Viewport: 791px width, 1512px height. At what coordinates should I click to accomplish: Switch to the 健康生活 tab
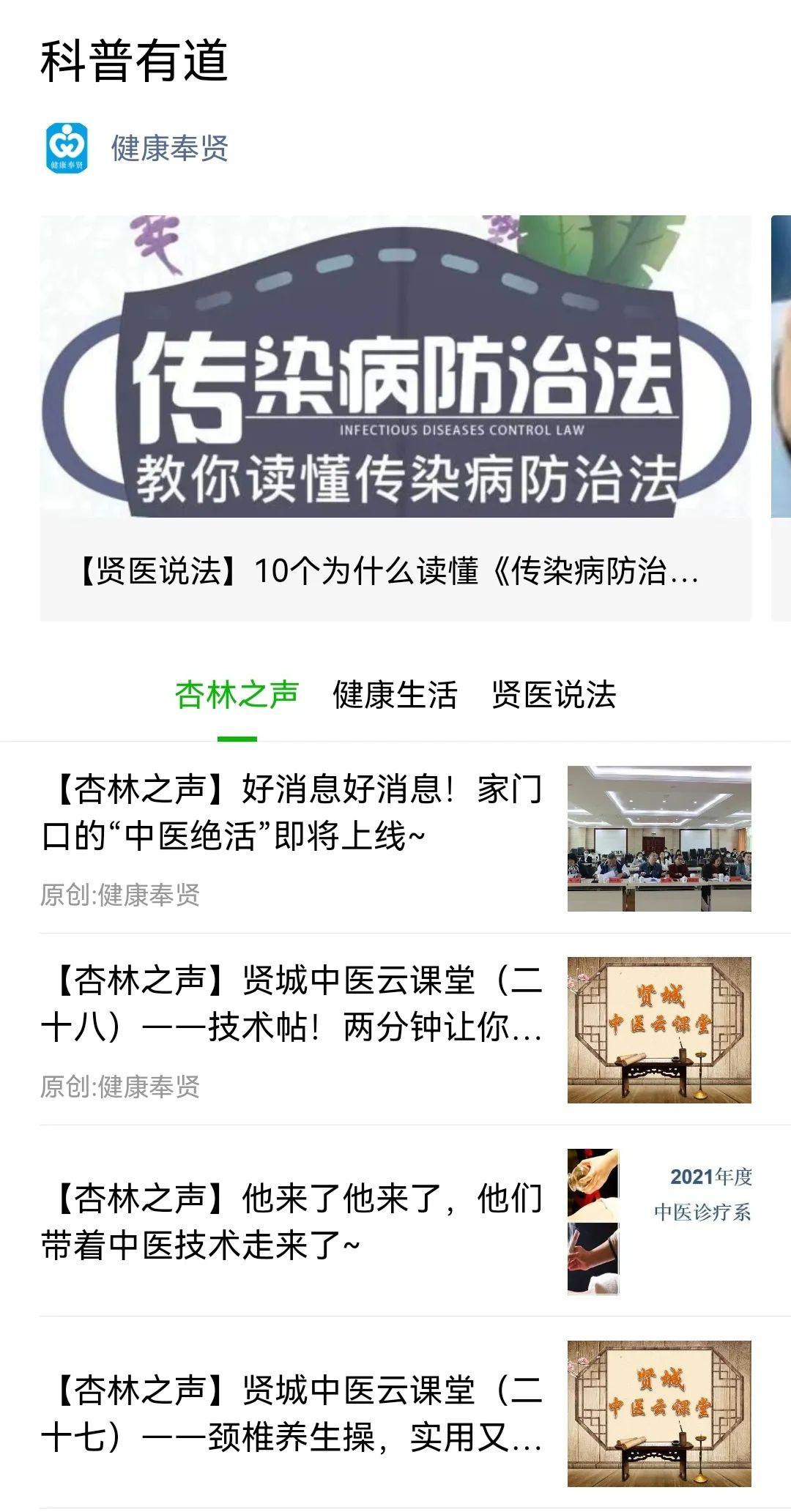tap(395, 695)
